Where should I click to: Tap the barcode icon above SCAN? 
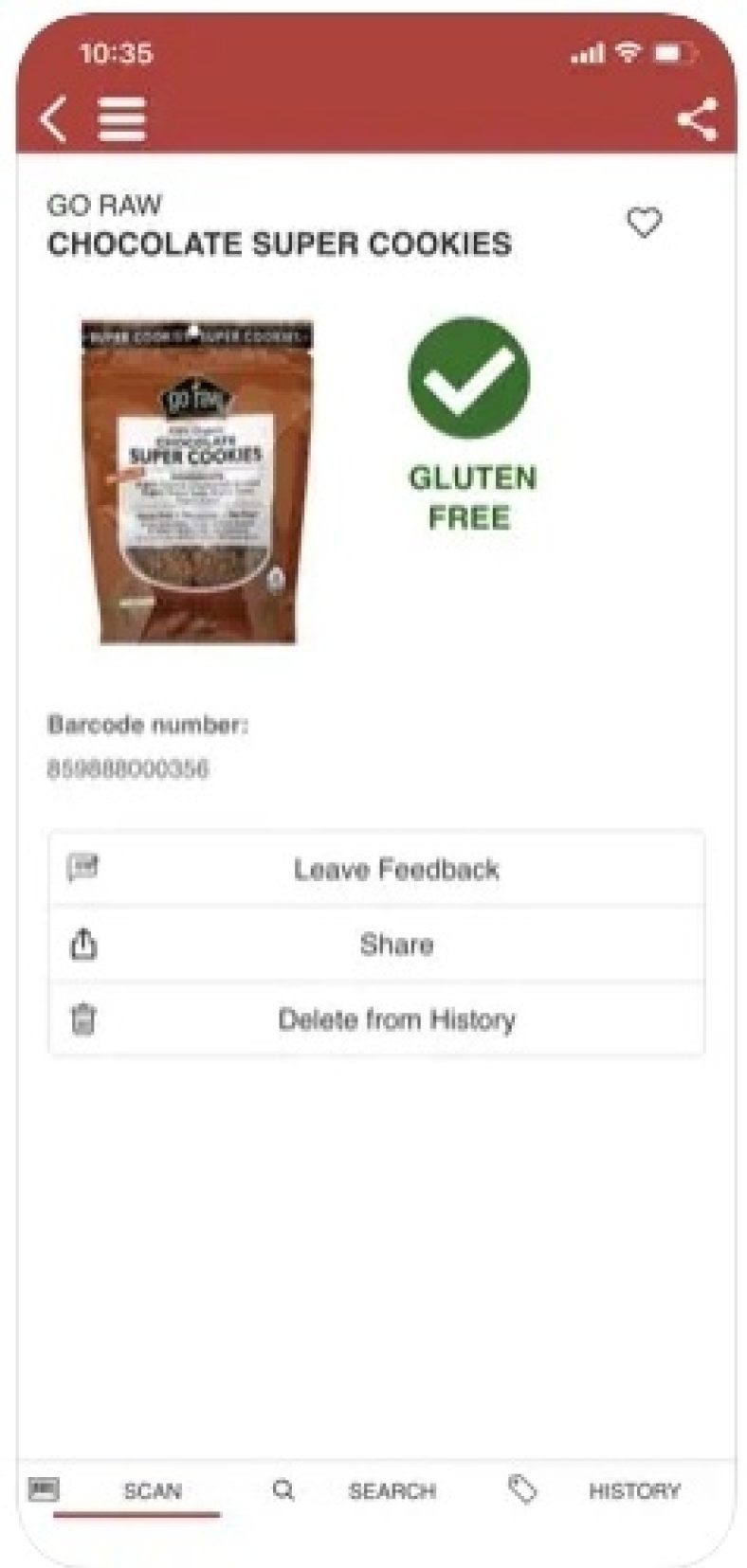42,1488
